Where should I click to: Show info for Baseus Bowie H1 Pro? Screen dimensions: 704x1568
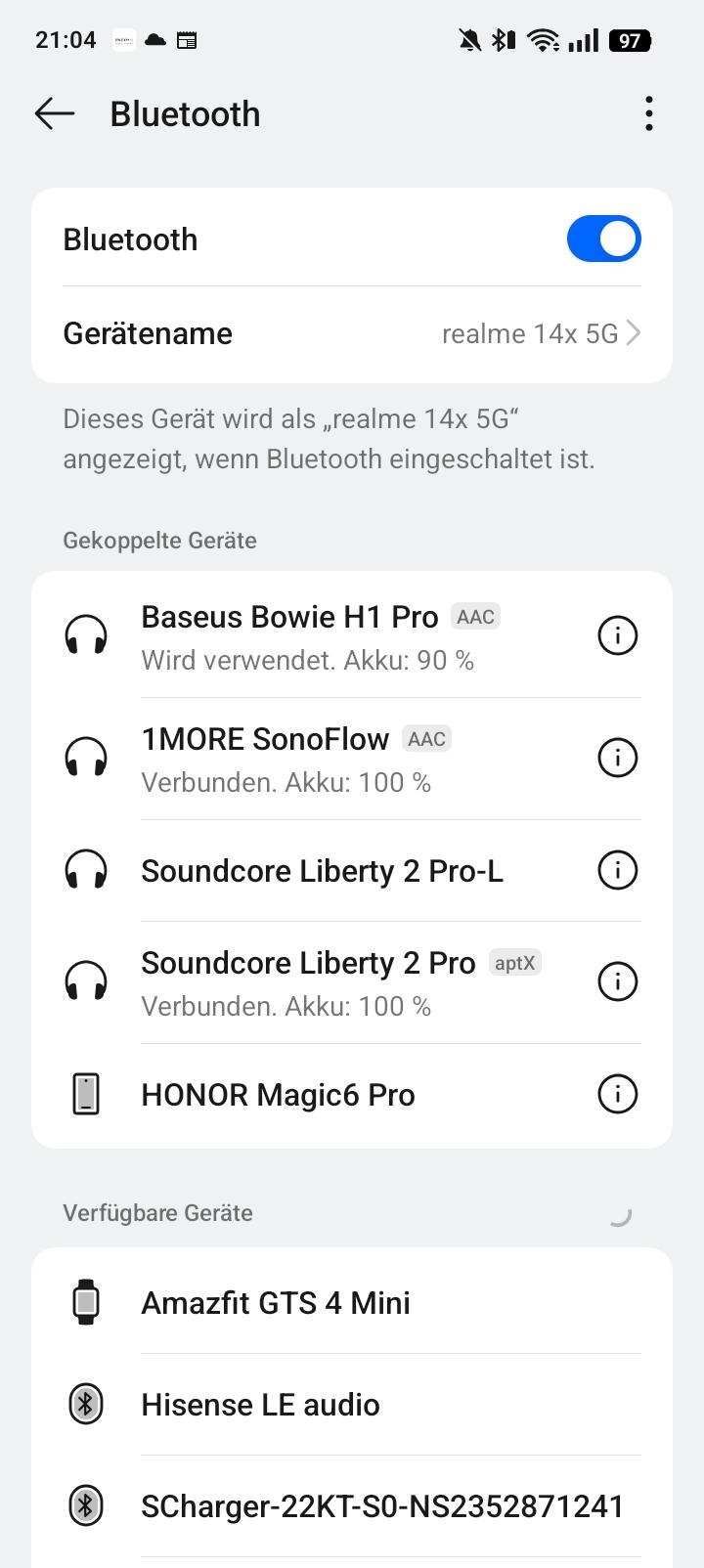tap(617, 636)
